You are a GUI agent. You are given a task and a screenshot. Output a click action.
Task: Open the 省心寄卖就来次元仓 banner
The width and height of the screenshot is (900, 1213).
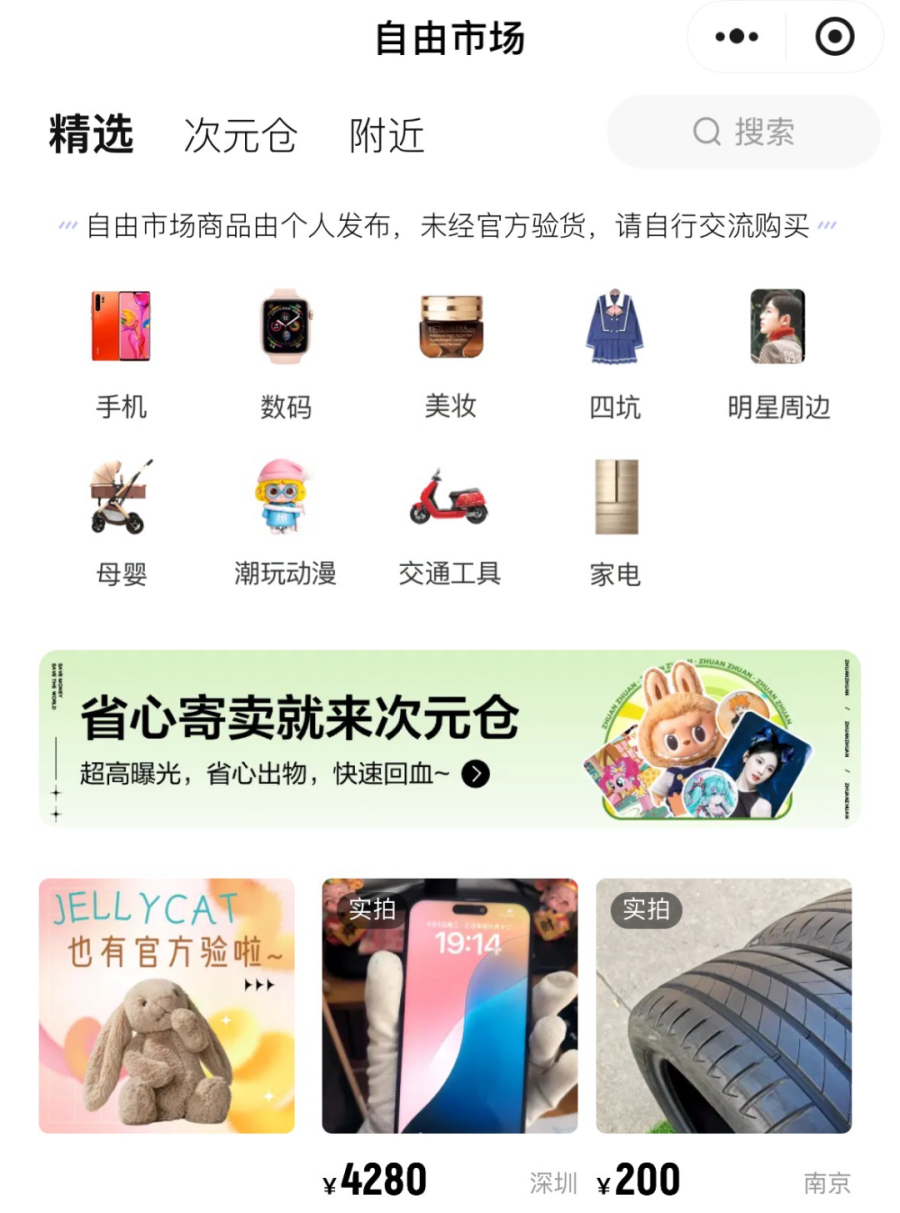point(450,738)
